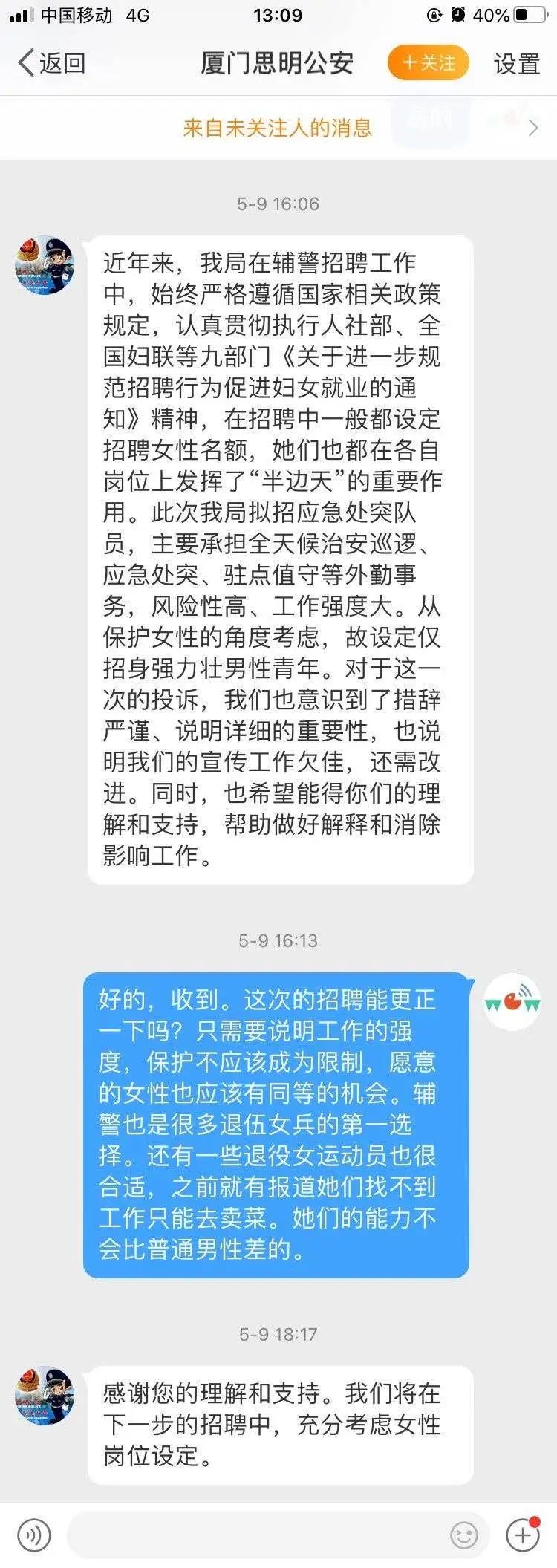The image size is (557, 1568).
Task: Open the 来自未关注人的消息 banner
Action: click(x=278, y=129)
